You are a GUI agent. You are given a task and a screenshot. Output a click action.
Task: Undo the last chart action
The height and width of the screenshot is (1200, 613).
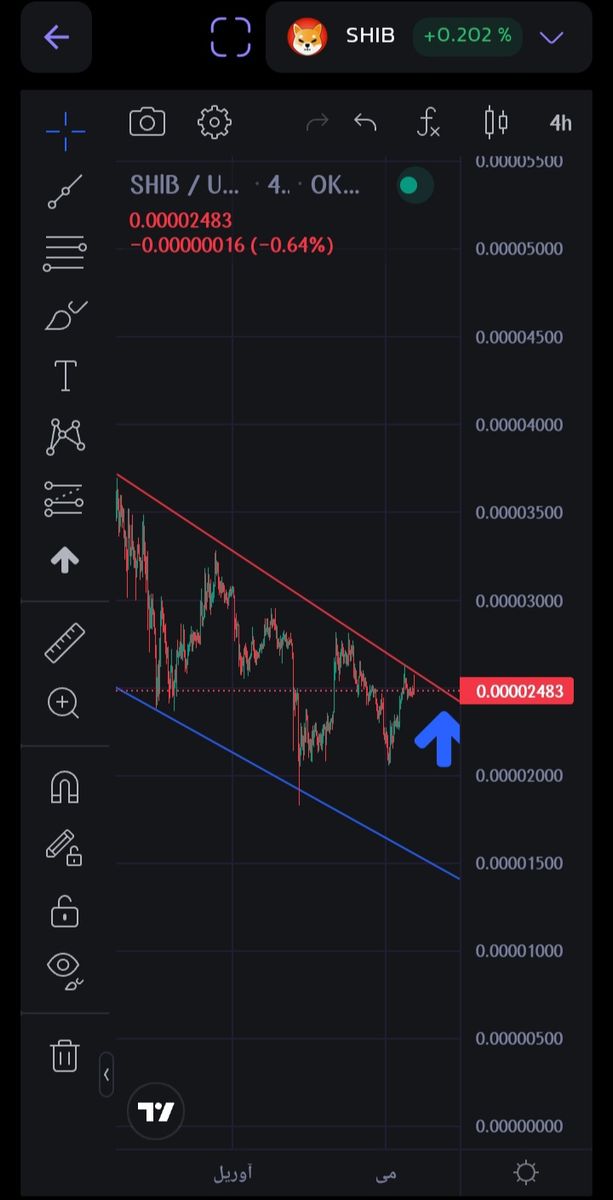tap(365, 123)
